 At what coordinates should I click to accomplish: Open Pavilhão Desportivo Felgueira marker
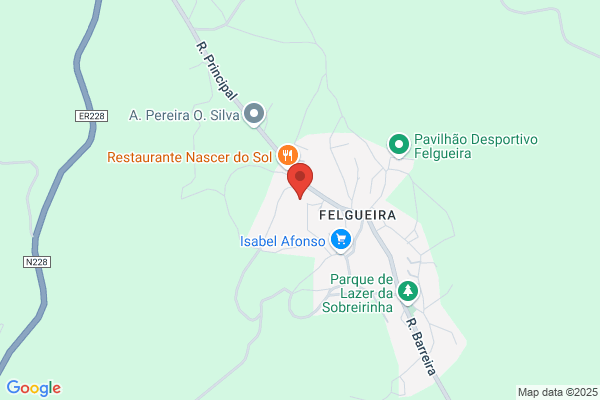click(399, 145)
